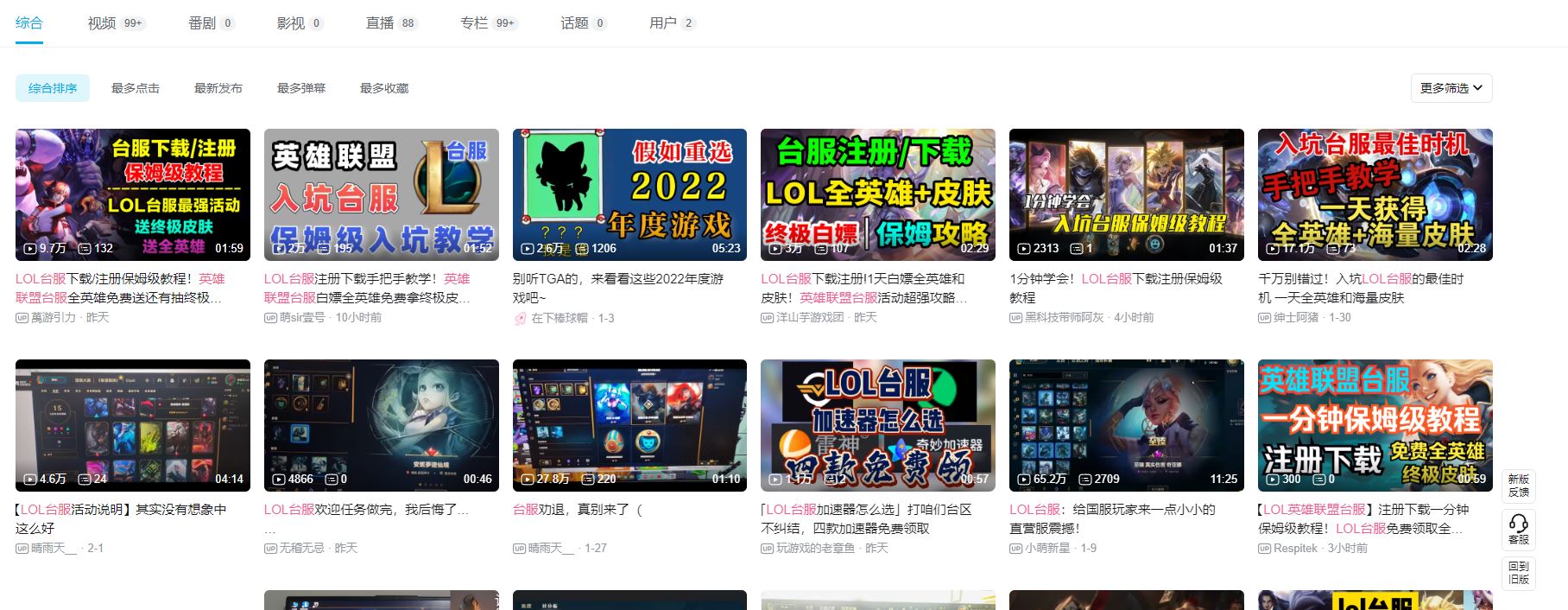1568x610 pixels.
Task: Open the 台服下载/注册保姆级教程 video
Action: 133,194
